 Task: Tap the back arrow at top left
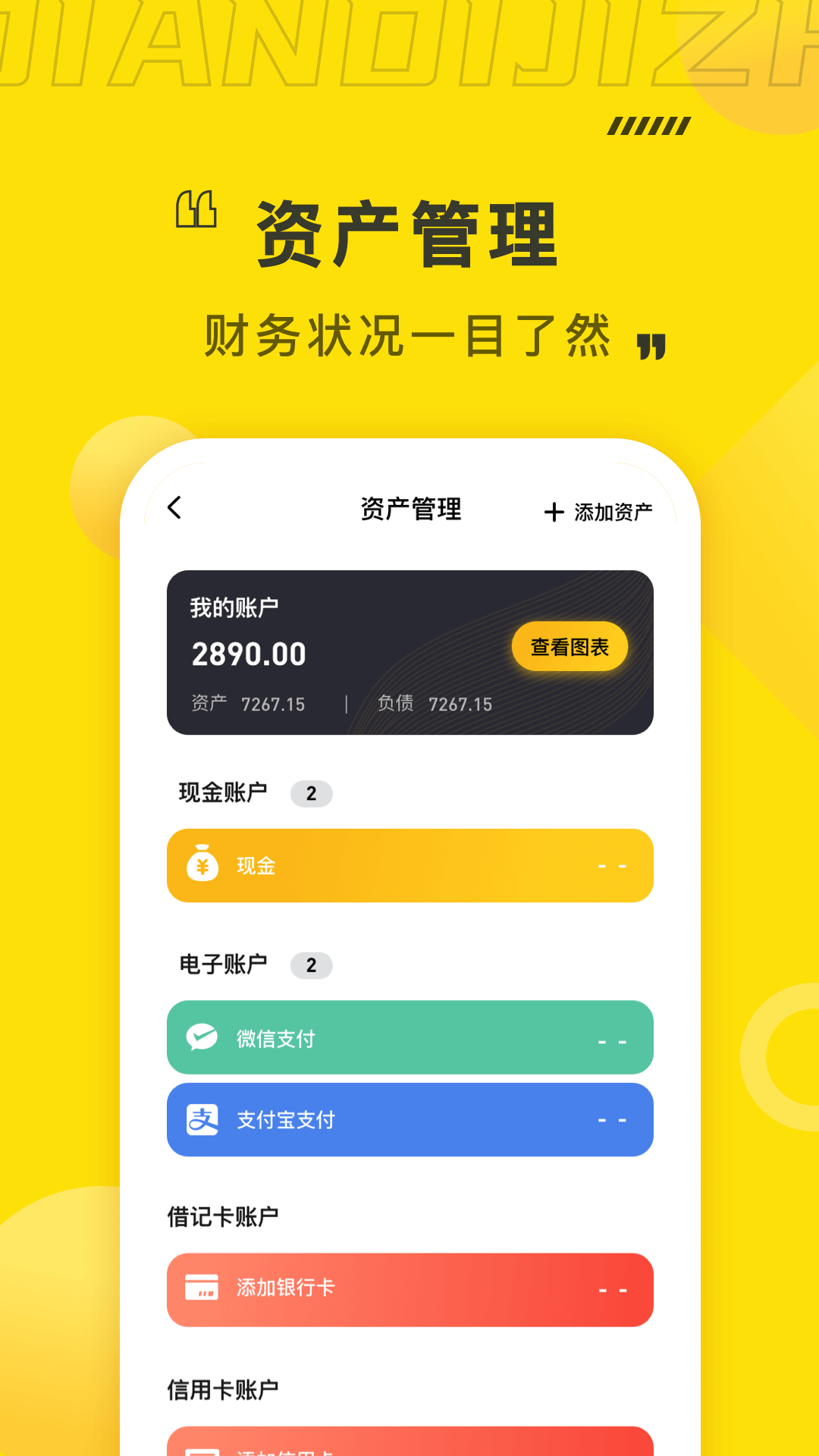pos(175,508)
